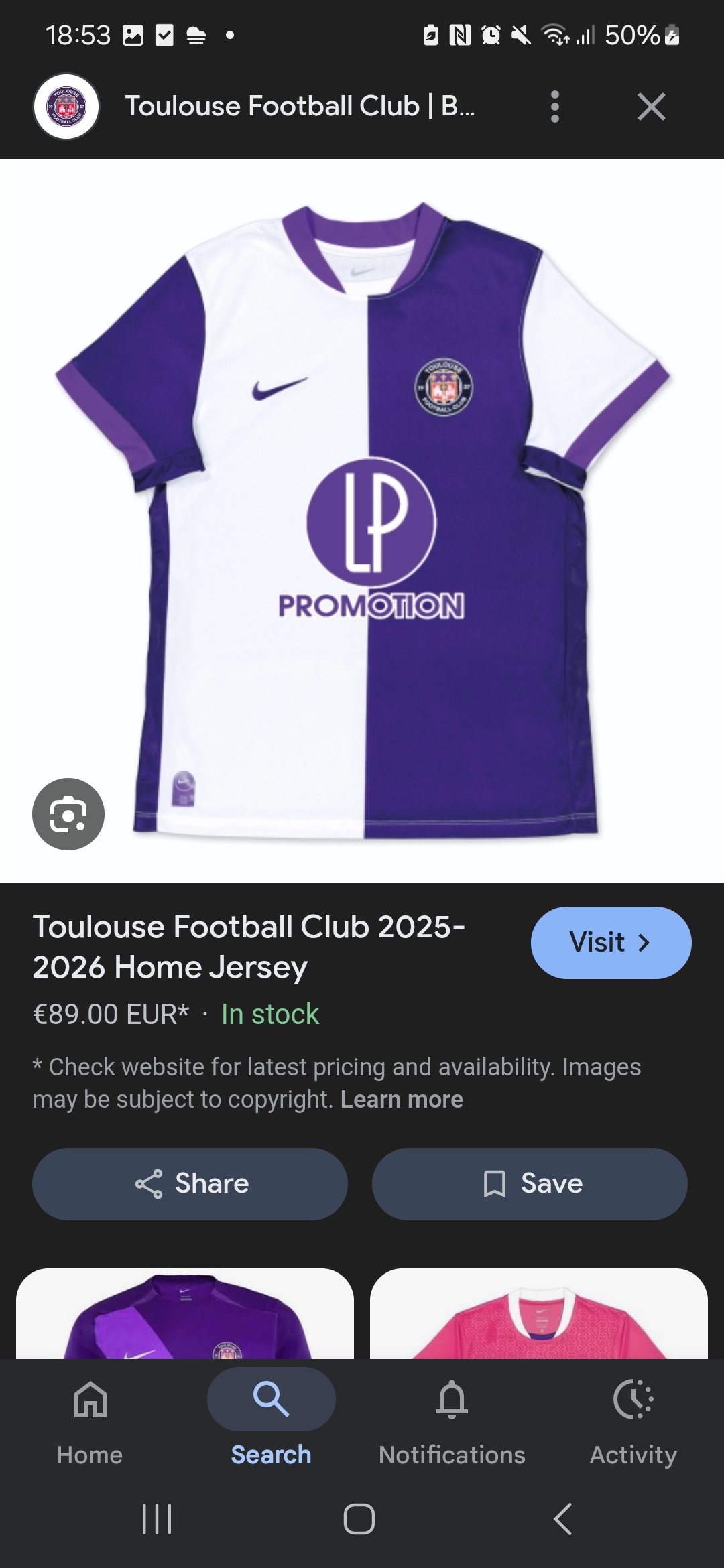Share this jersey result

coord(190,1183)
